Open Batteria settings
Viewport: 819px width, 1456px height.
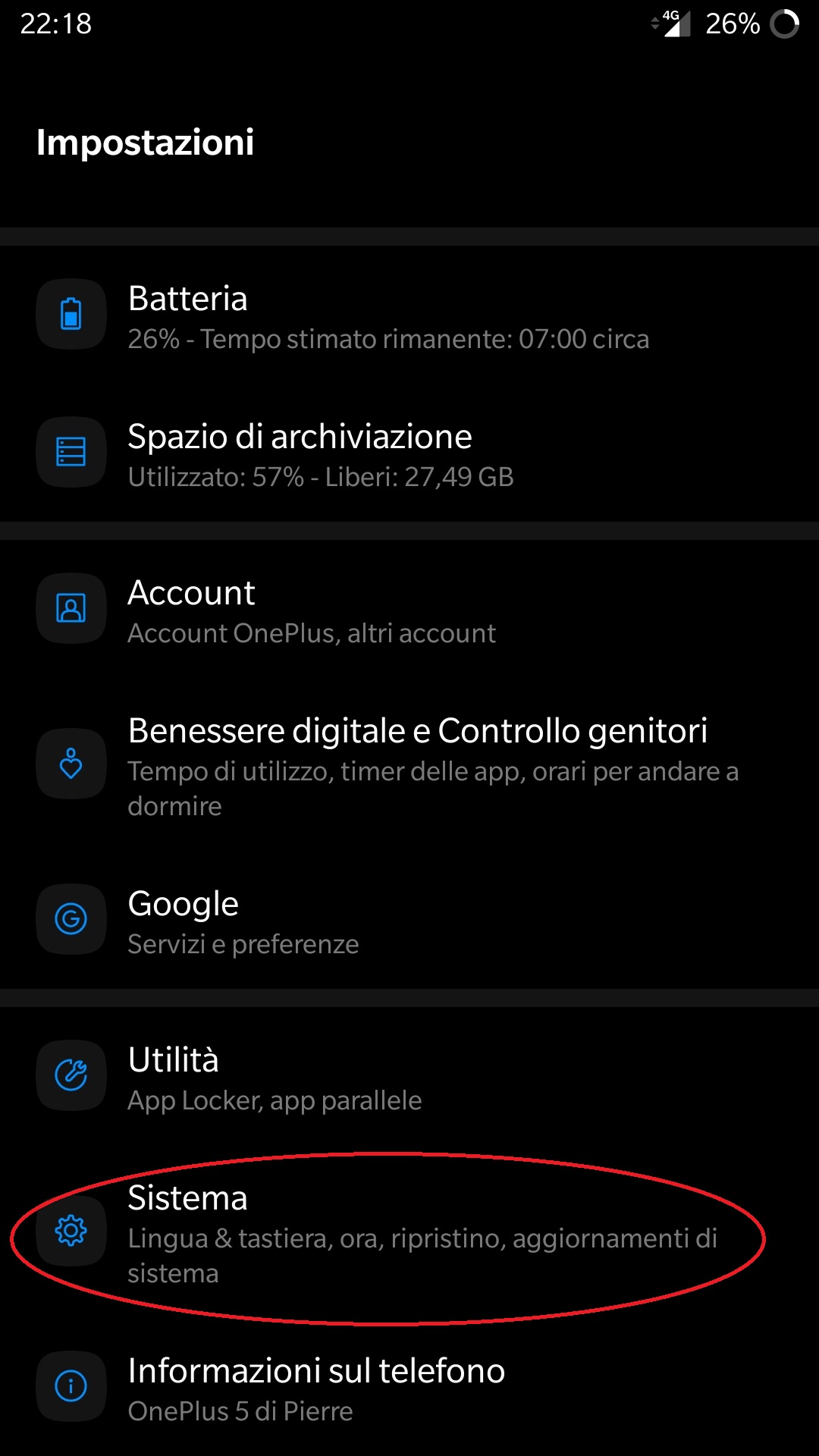409,315
